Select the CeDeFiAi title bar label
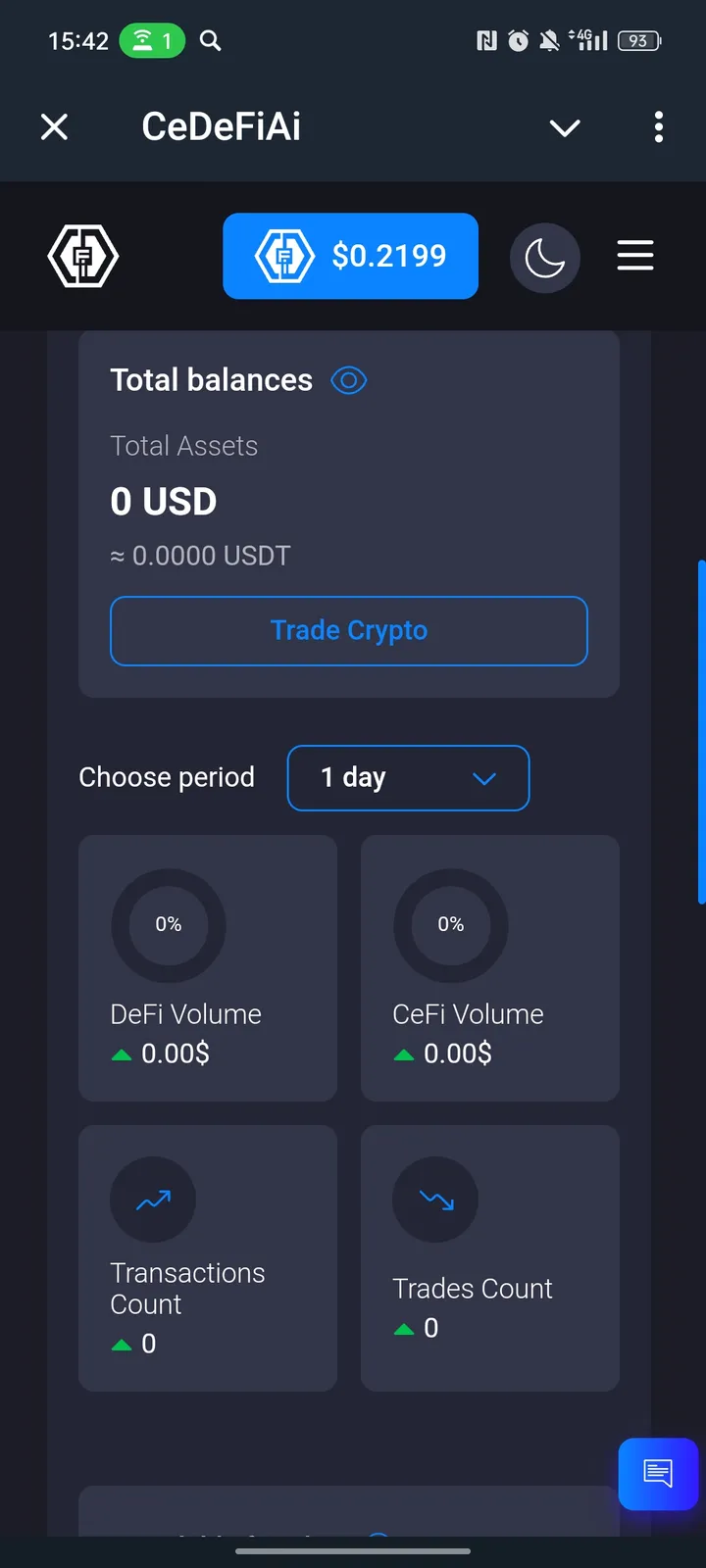Viewport: 706px width, 1568px height. coord(221,125)
